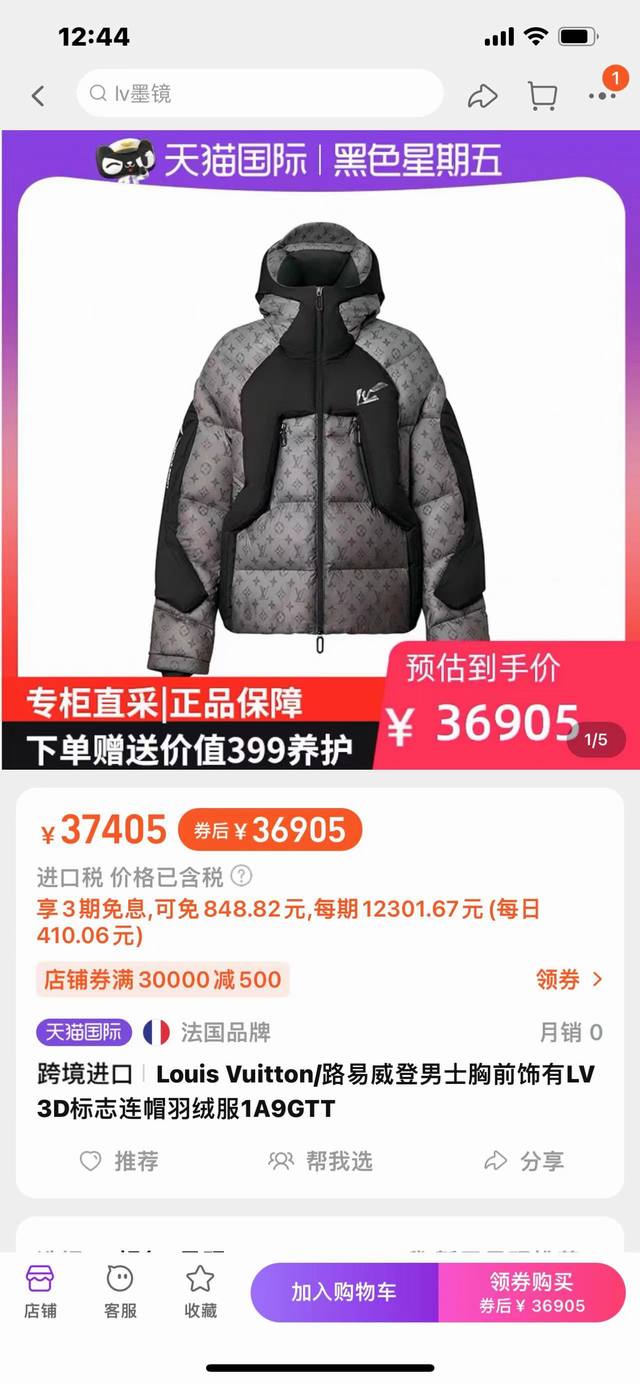Viewport: 640px width, 1384px height.
Task: Tap 分享 below the product title
Action: pos(524,1161)
